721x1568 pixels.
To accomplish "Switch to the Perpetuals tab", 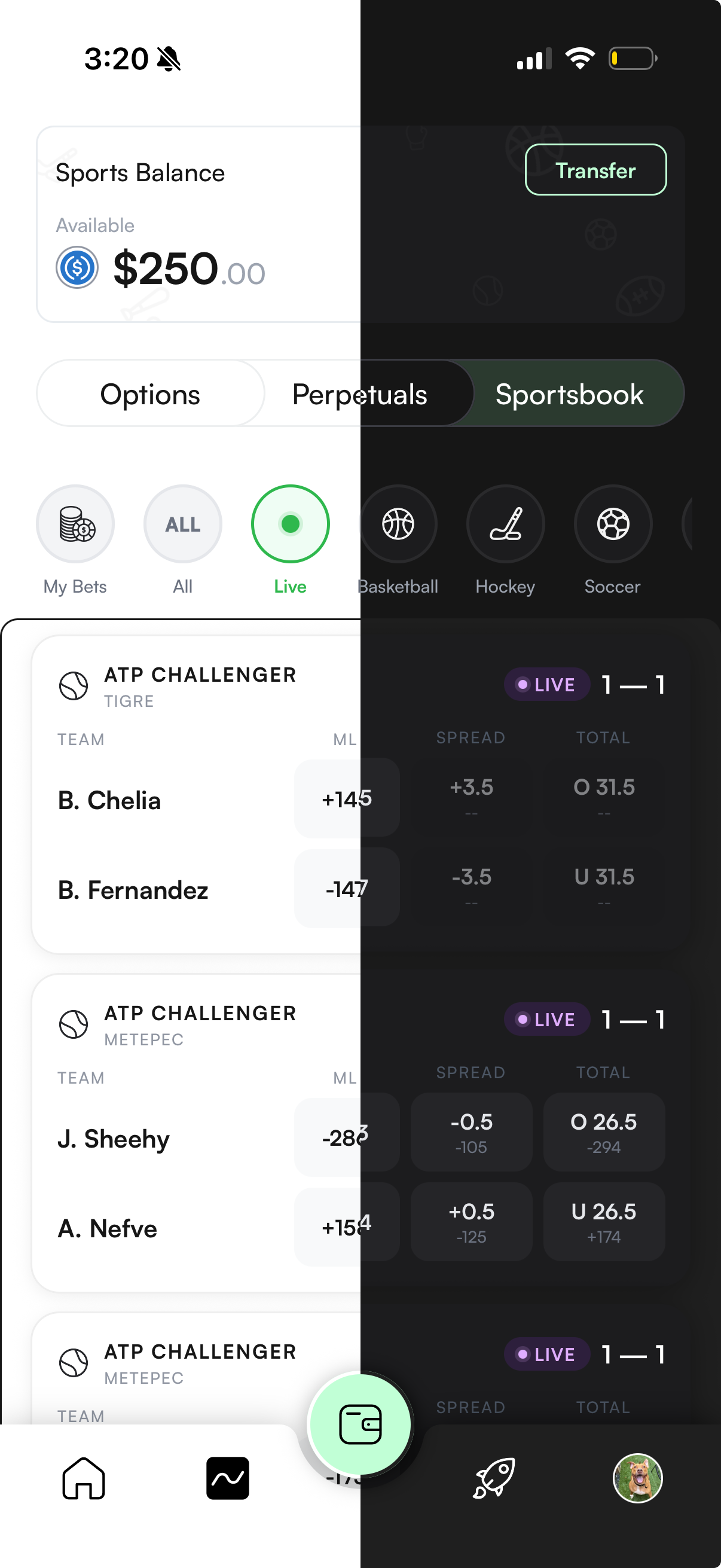I will coord(359,394).
